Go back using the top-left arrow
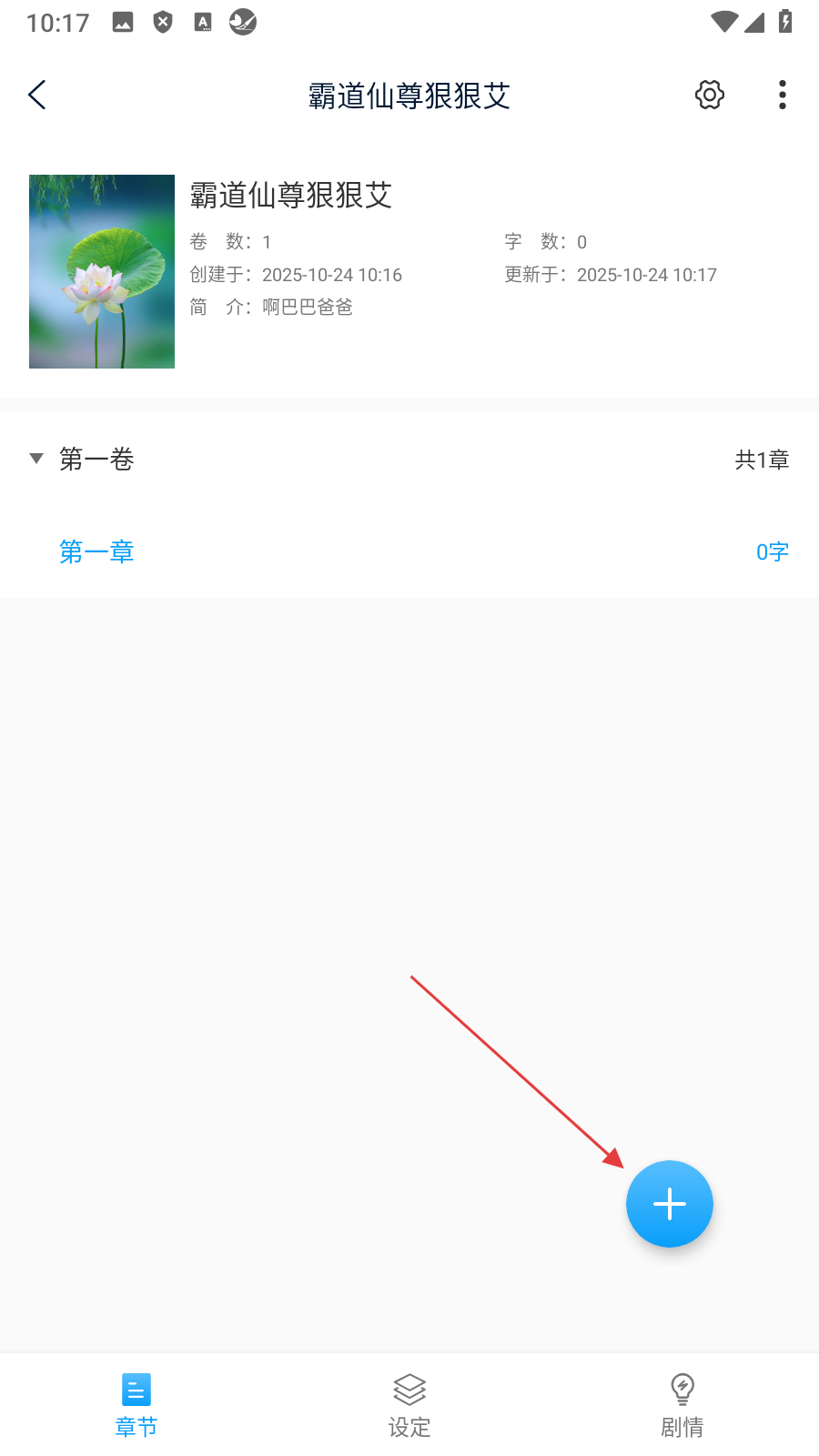Screen dimensions: 819x1456 click(37, 95)
